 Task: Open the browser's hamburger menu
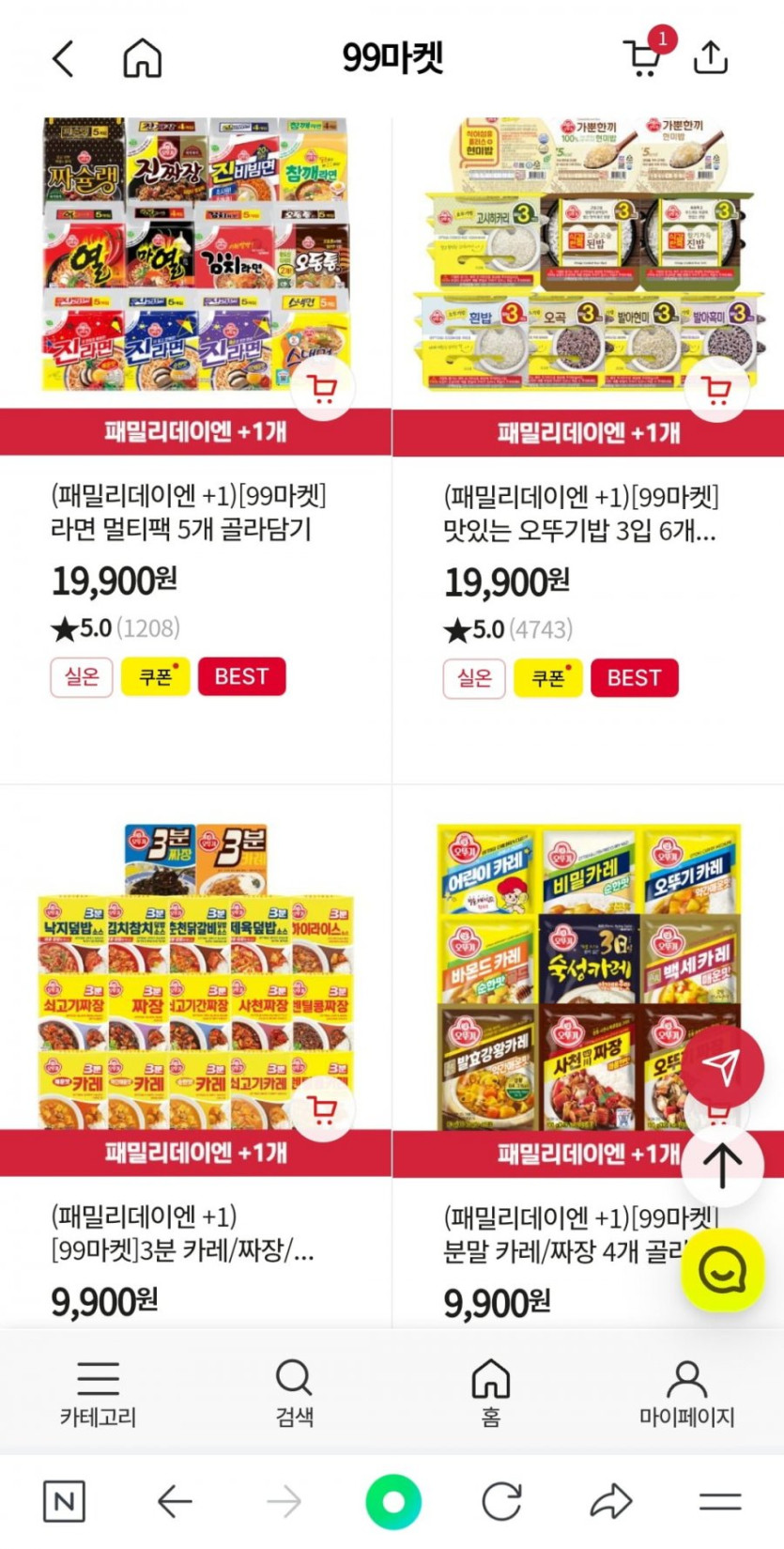point(720,1501)
